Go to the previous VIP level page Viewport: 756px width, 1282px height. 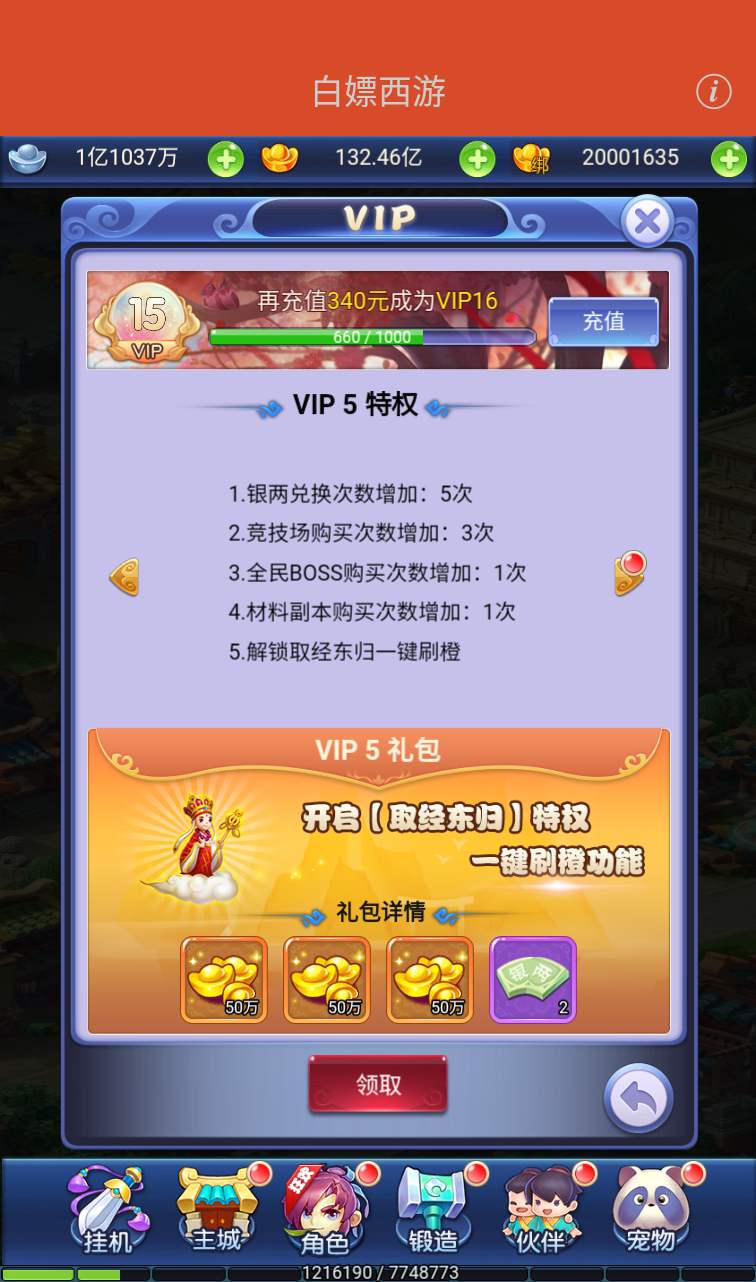(x=124, y=577)
